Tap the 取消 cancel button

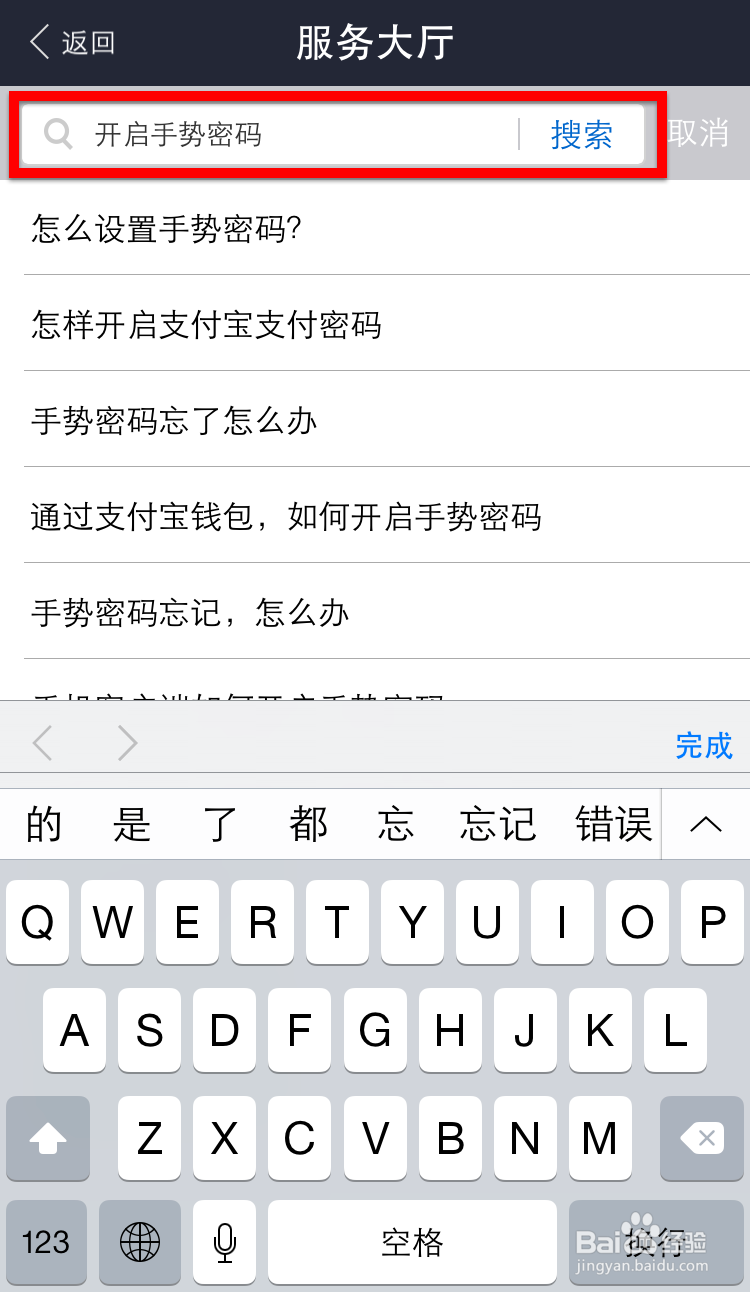[x=702, y=131]
